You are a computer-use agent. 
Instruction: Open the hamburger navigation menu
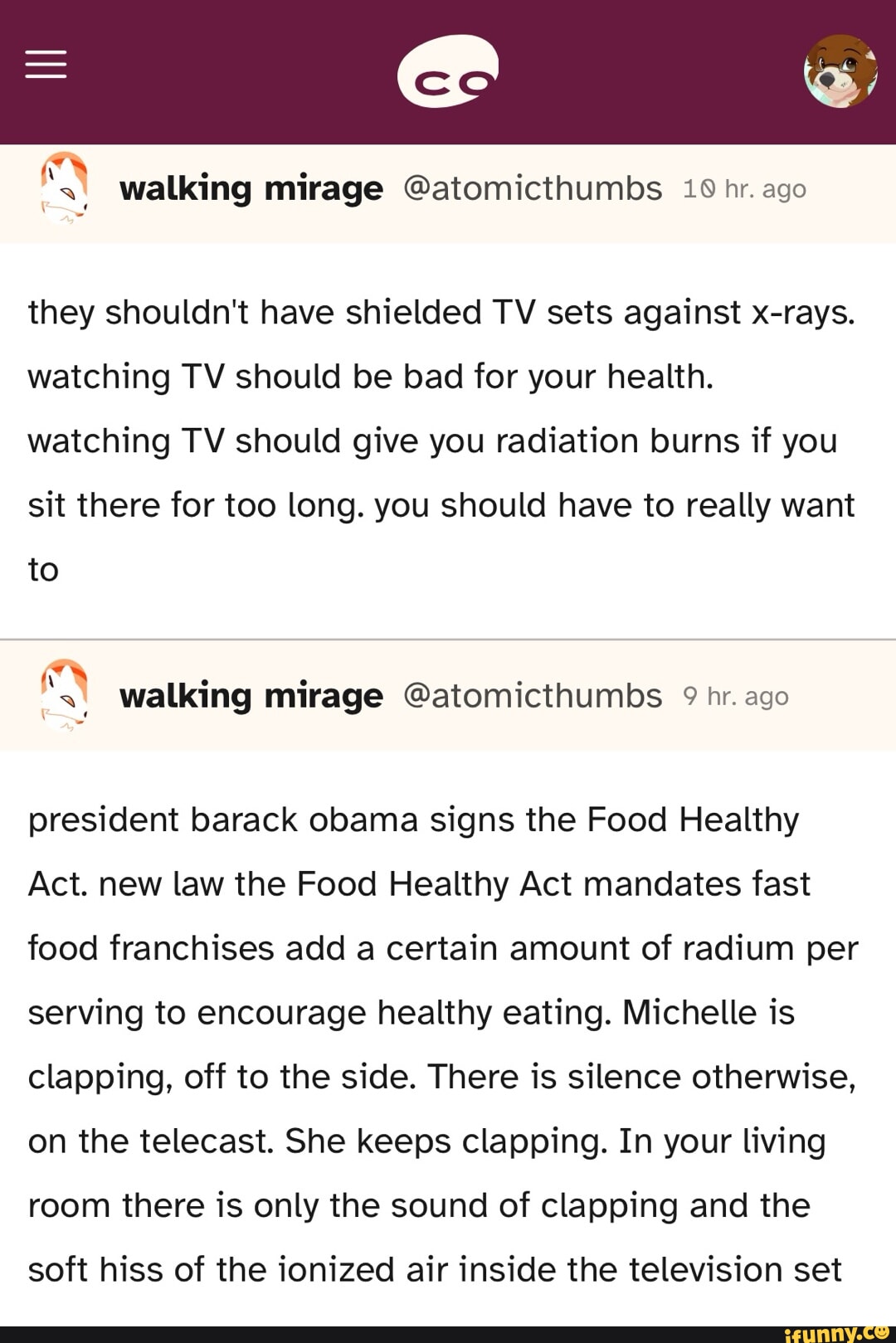click(x=46, y=65)
